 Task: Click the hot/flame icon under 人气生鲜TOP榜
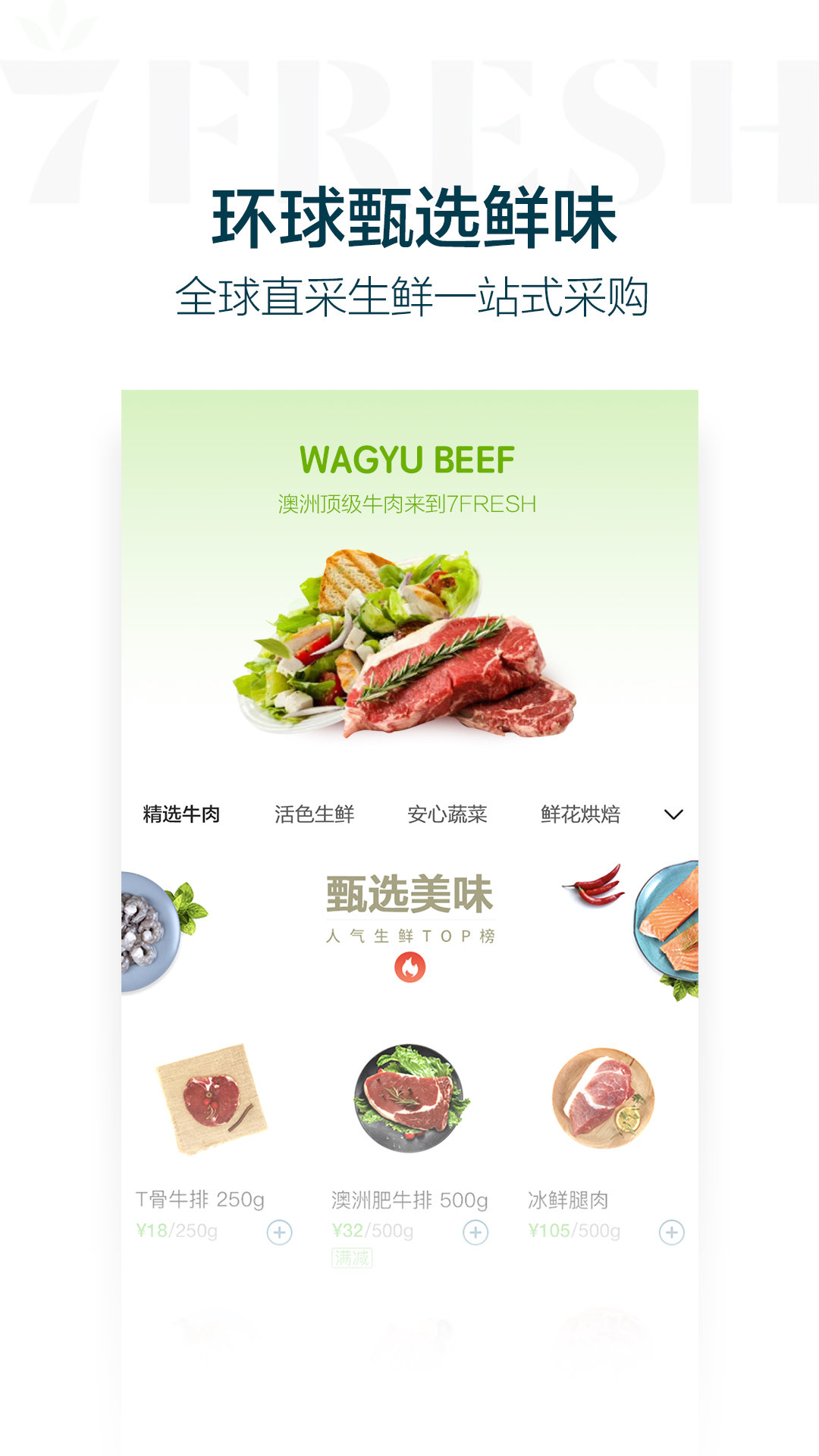tap(408, 968)
